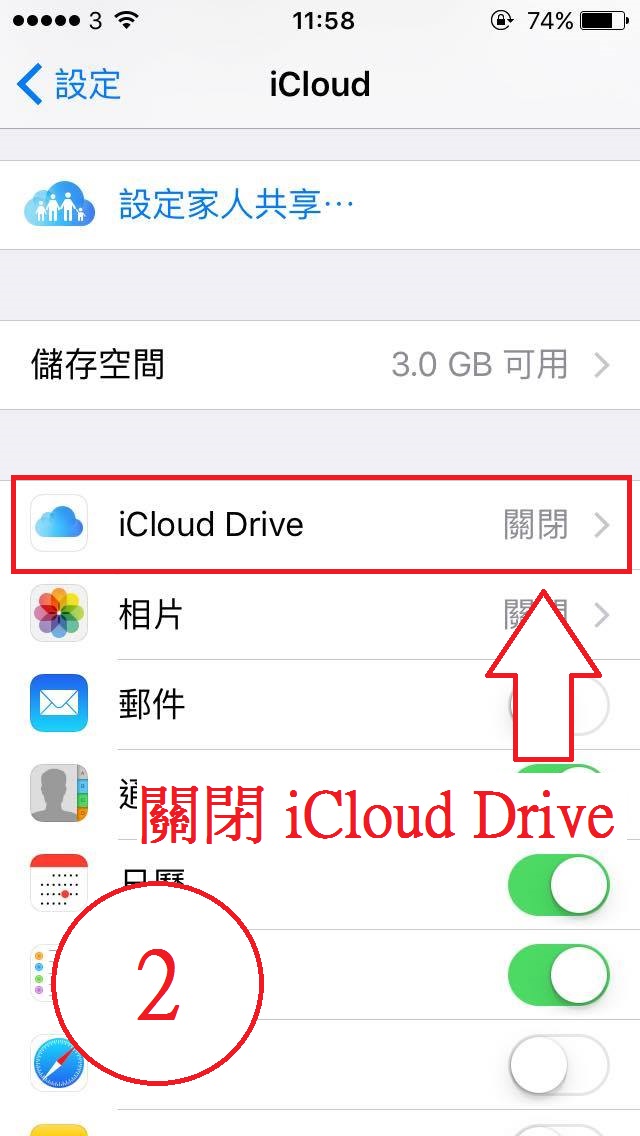The height and width of the screenshot is (1136, 640).
Task: Enable the Safari compass switch
Action: [558, 1064]
